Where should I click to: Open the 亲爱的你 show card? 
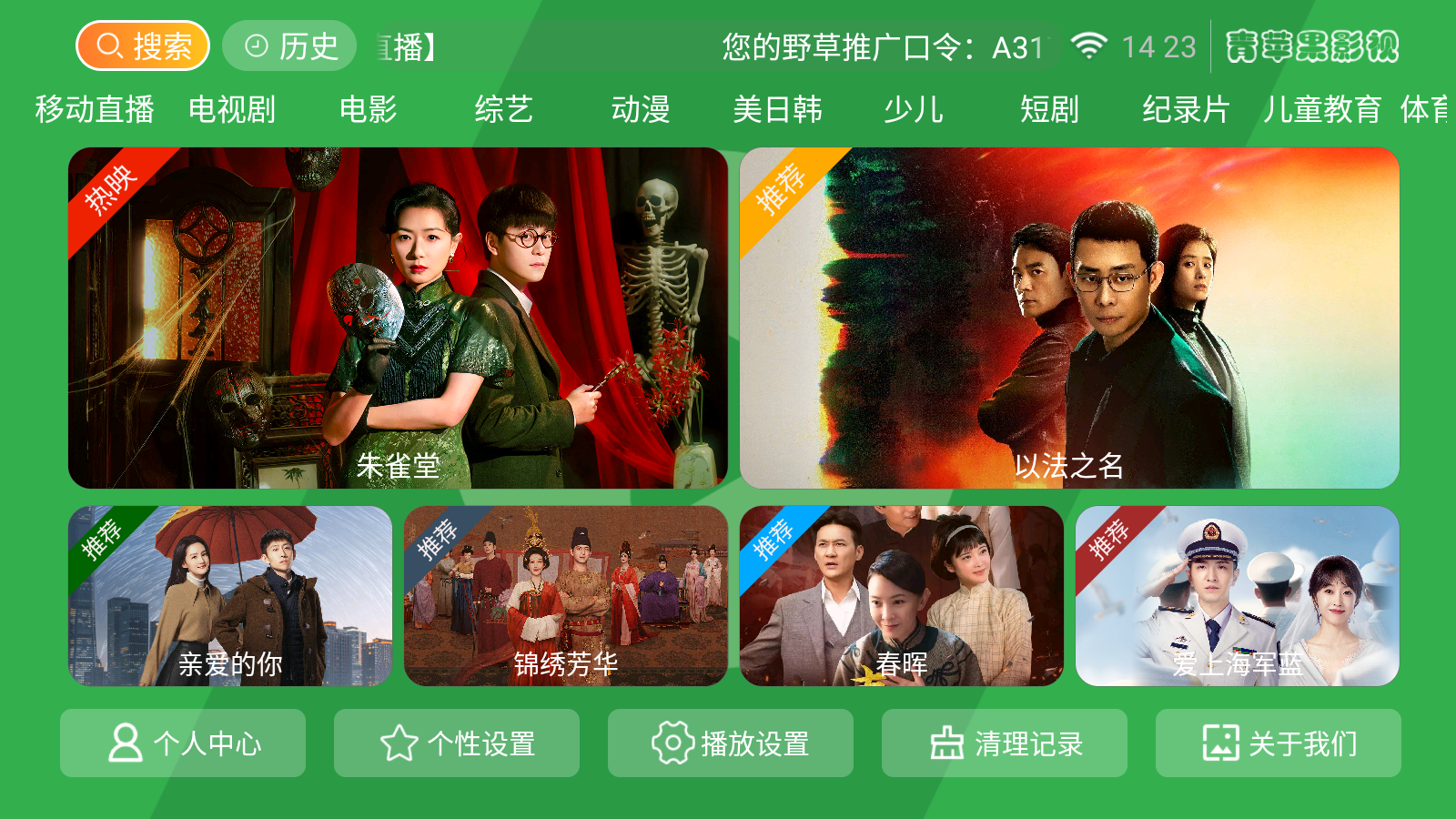point(230,596)
